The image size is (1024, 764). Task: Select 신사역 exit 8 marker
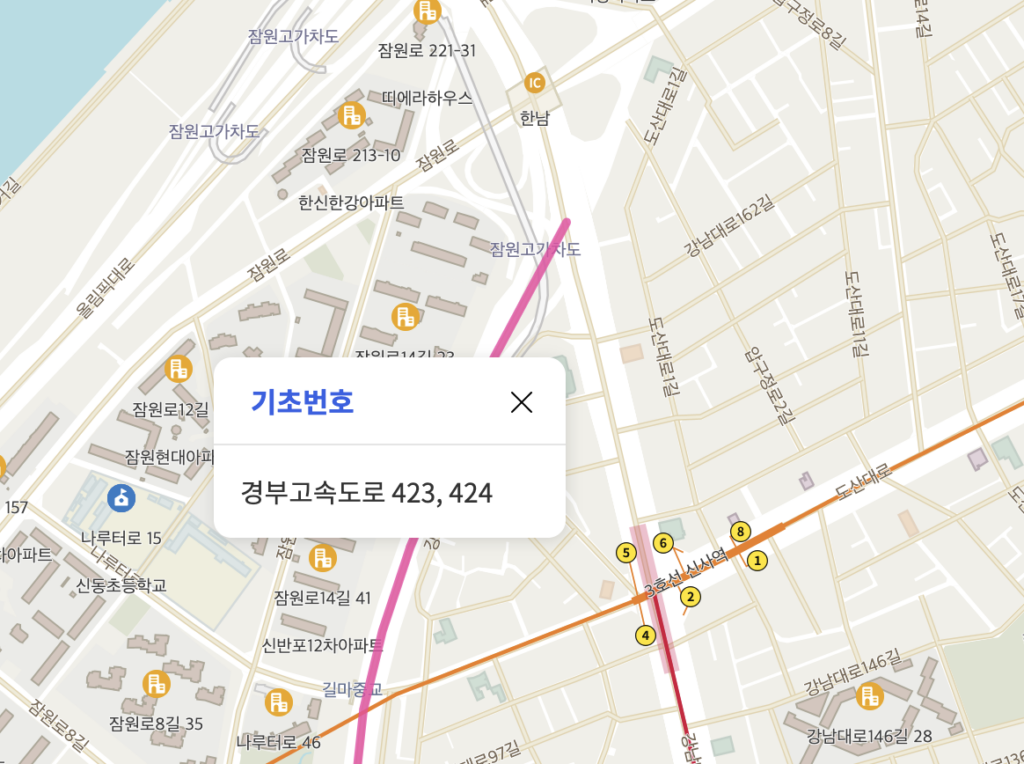(739, 531)
